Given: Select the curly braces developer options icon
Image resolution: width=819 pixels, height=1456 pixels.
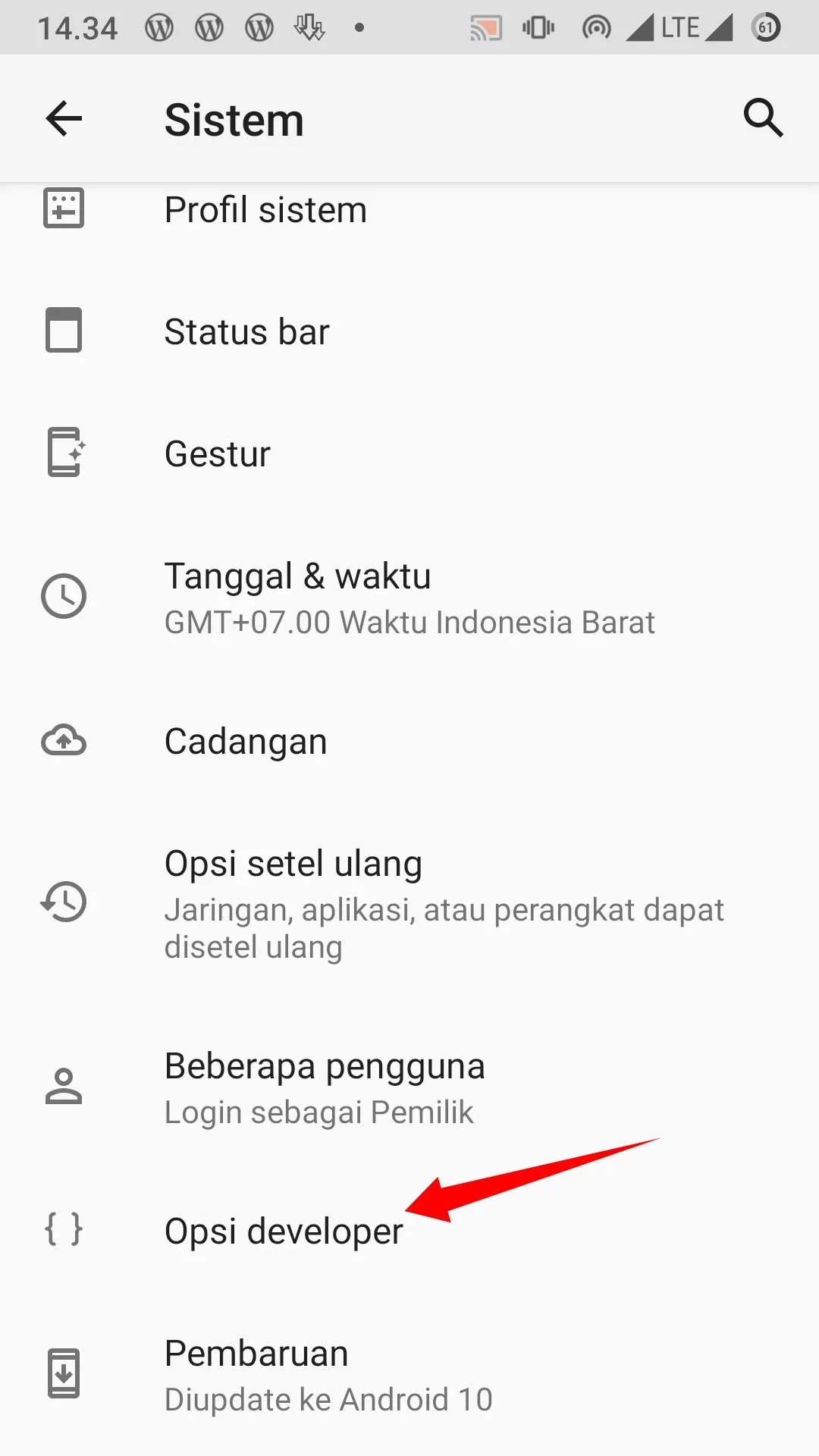Looking at the screenshot, I should [x=64, y=1230].
